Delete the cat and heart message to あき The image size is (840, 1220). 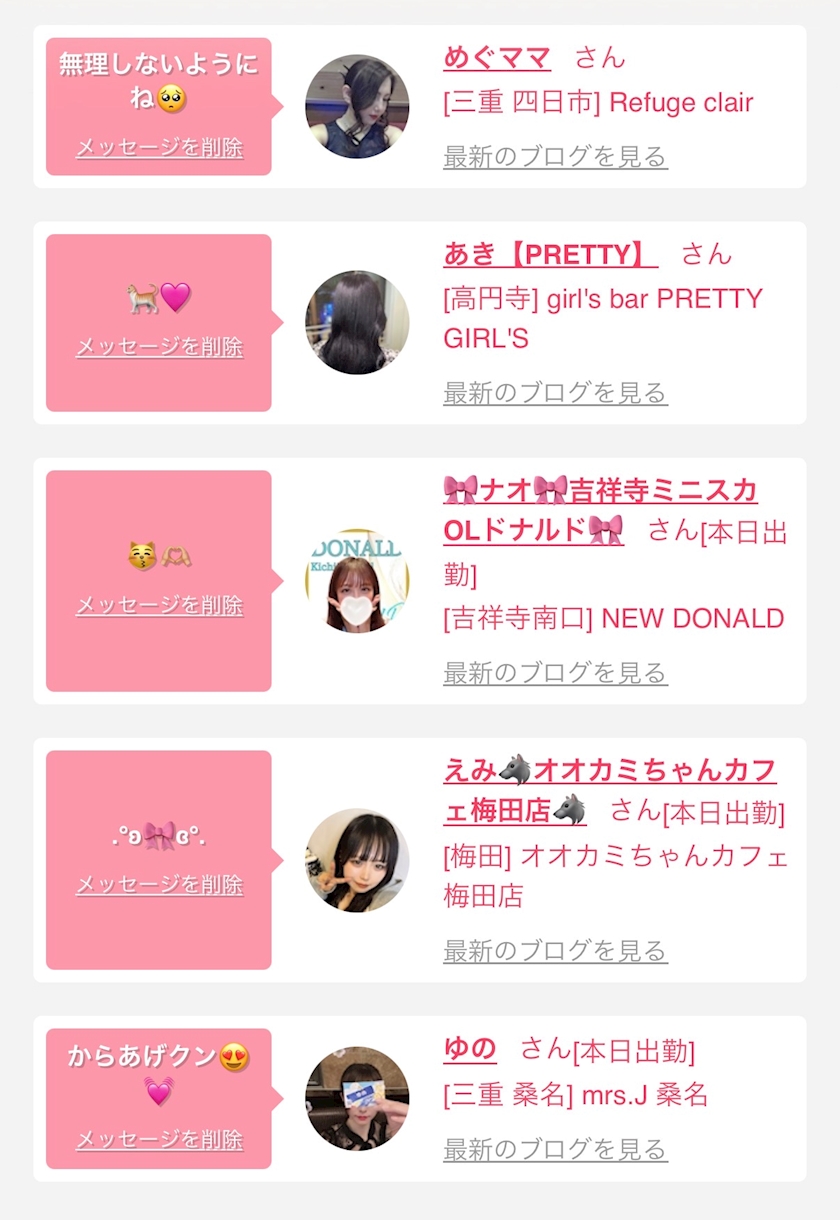pyautogui.click(x=159, y=347)
